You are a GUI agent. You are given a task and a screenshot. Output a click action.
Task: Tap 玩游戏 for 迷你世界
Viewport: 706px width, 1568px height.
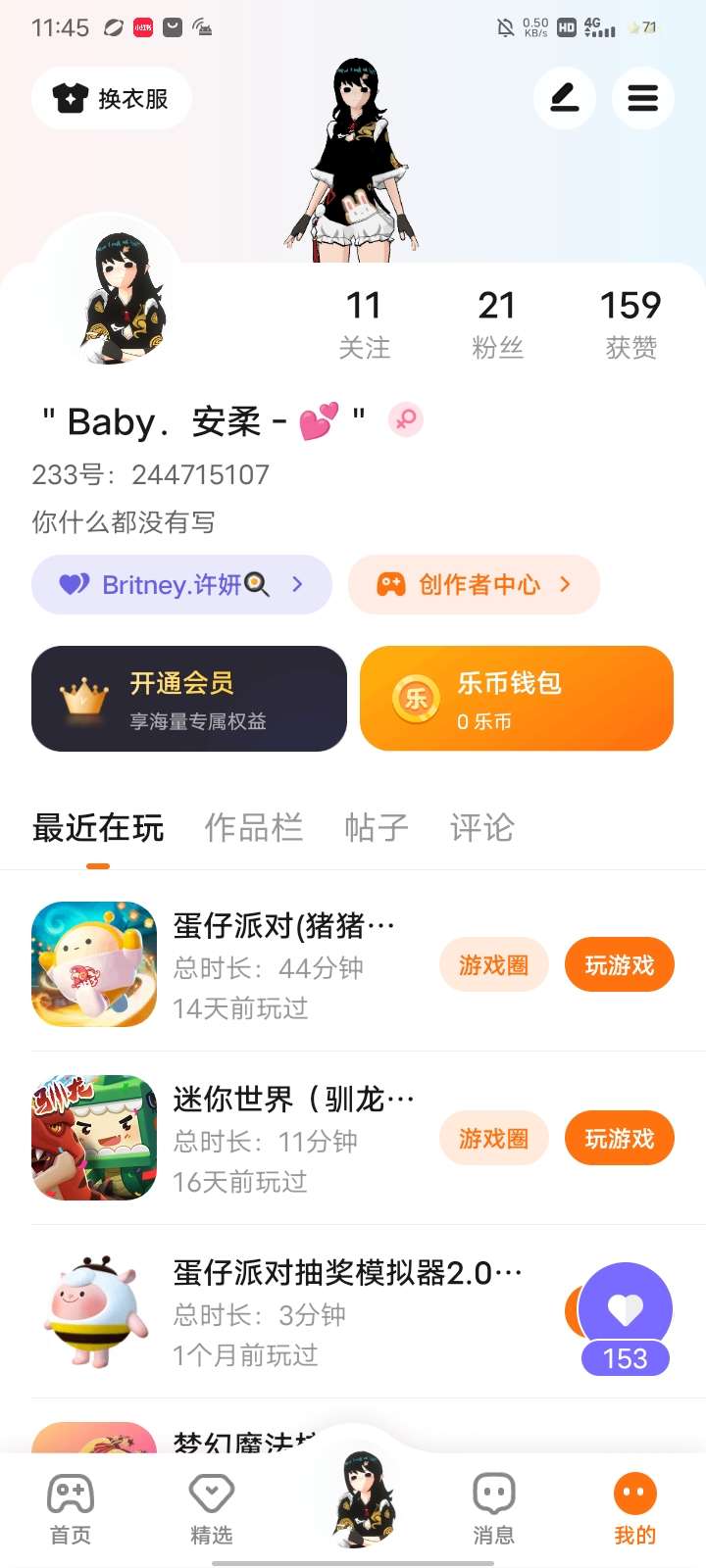coord(619,1139)
